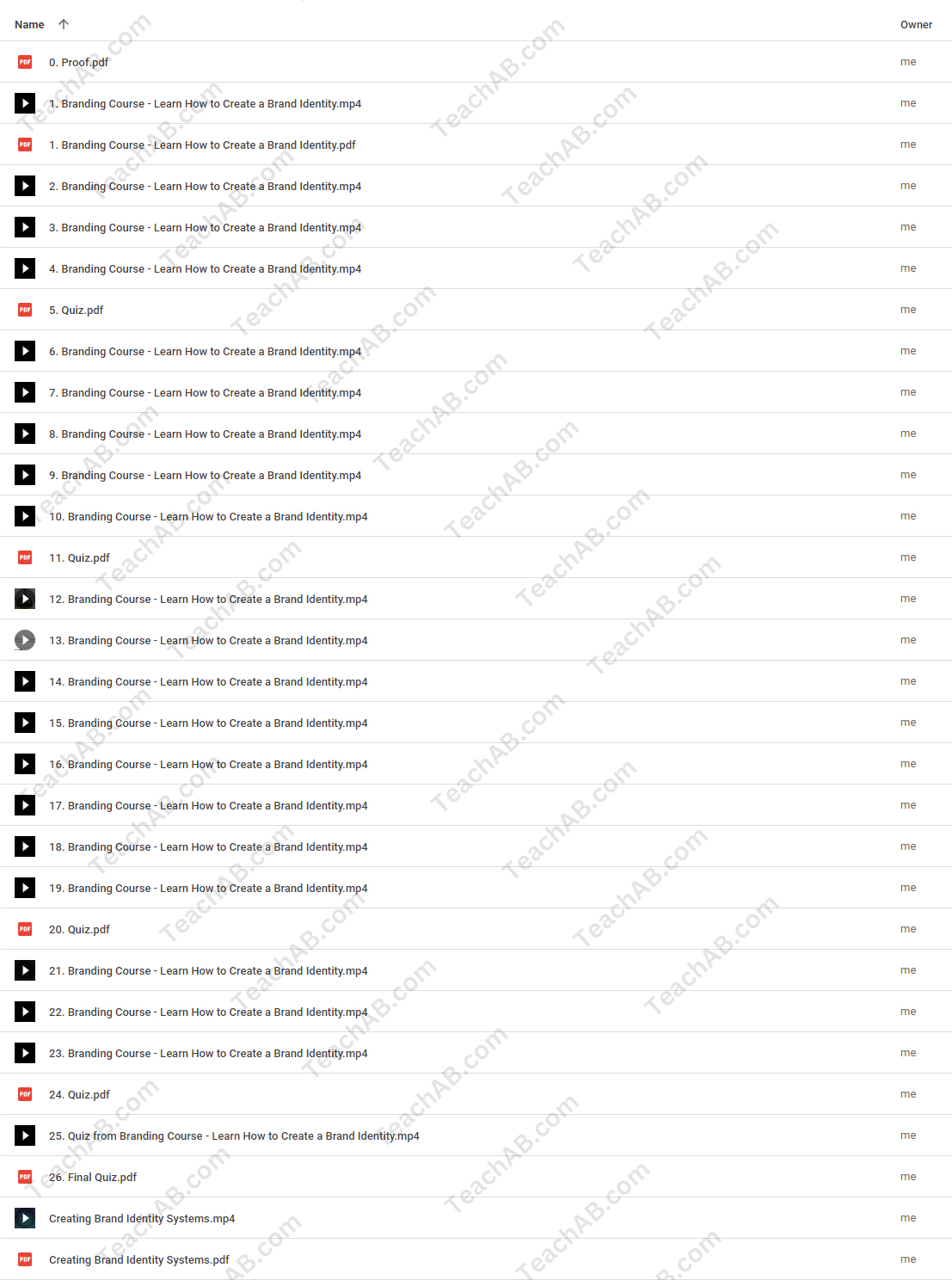
Task: Open 20. Quiz.pdf
Action: click(x=79, y=929)
